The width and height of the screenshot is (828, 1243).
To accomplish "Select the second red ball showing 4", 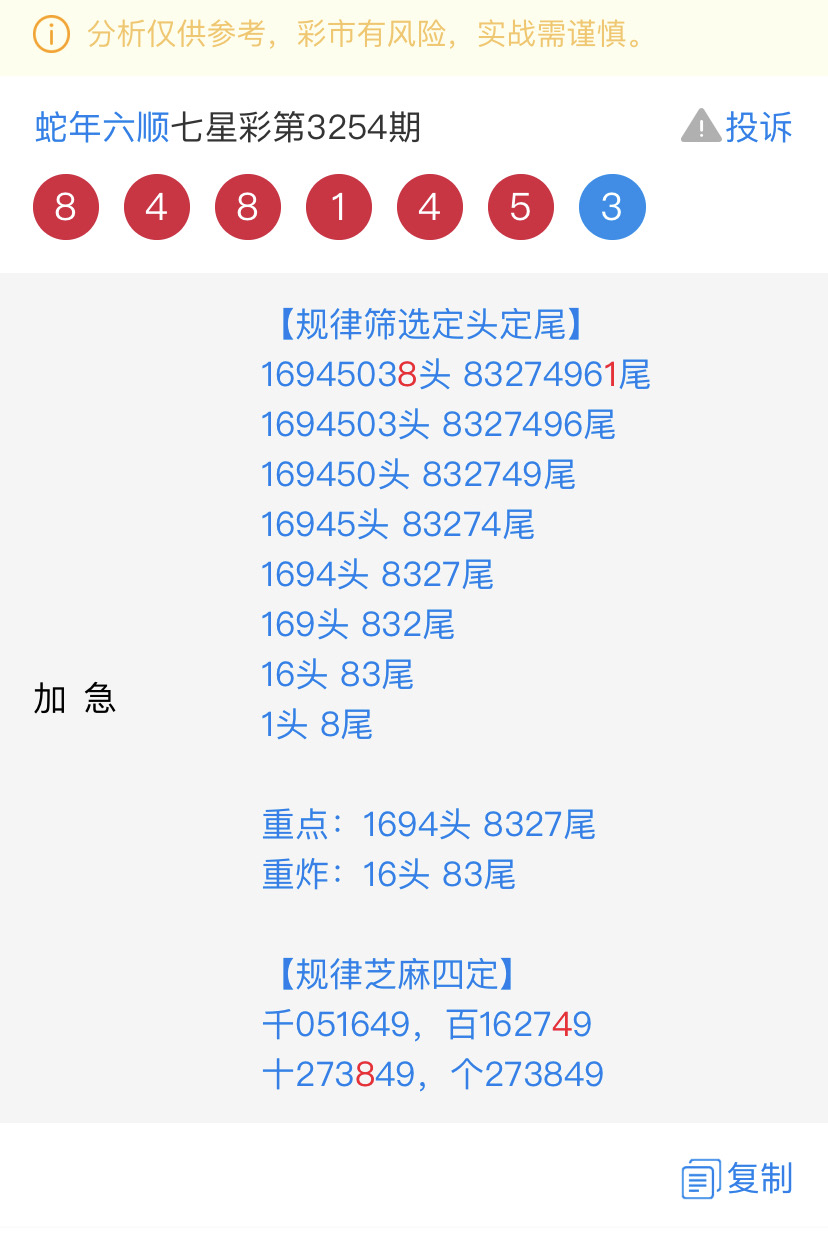I will click(x=430, y=207).
